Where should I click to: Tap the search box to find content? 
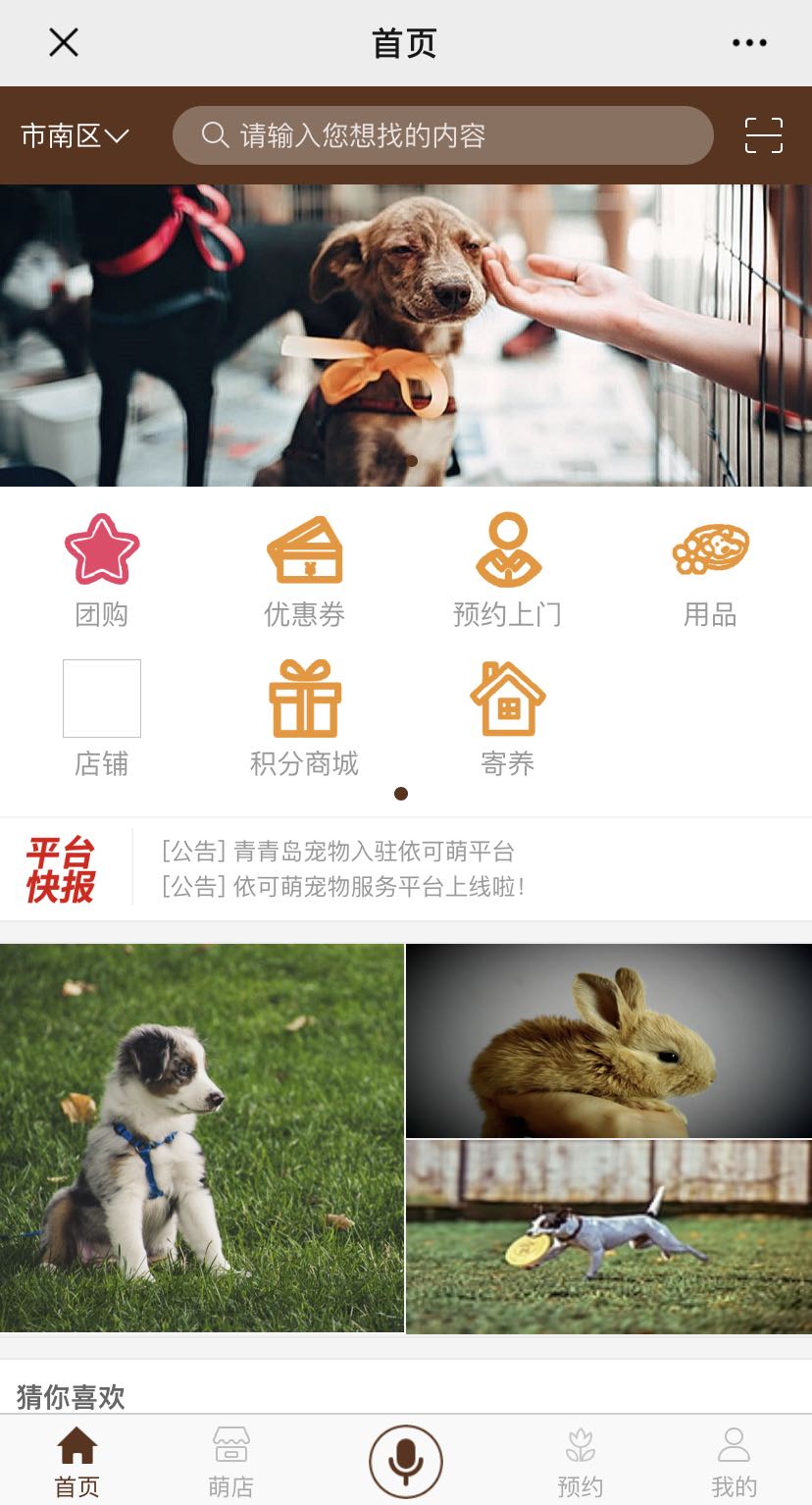[x=442, y=135]
